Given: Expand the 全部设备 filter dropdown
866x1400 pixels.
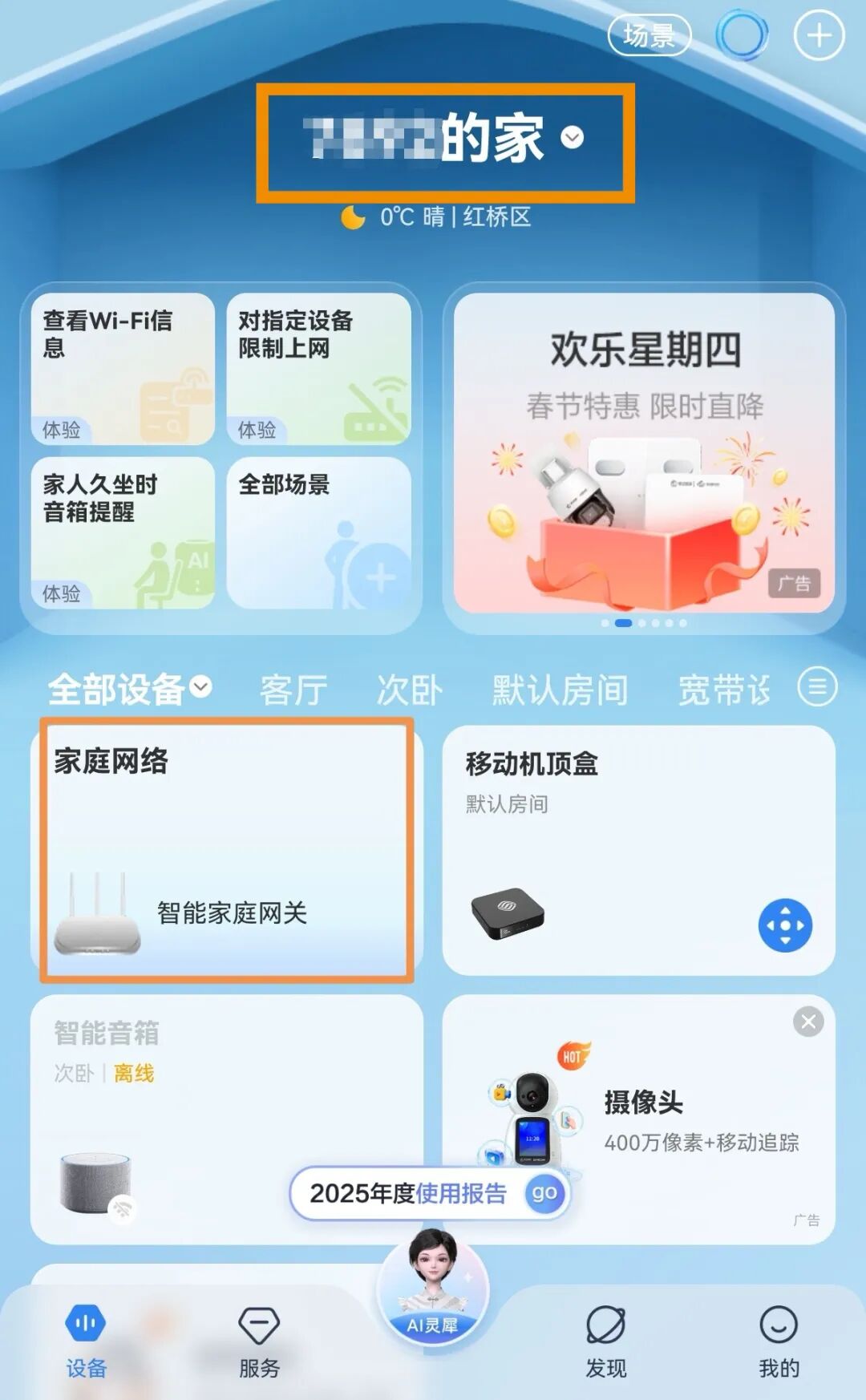Looking at the screenshot, I should click(x=200, y=688).
